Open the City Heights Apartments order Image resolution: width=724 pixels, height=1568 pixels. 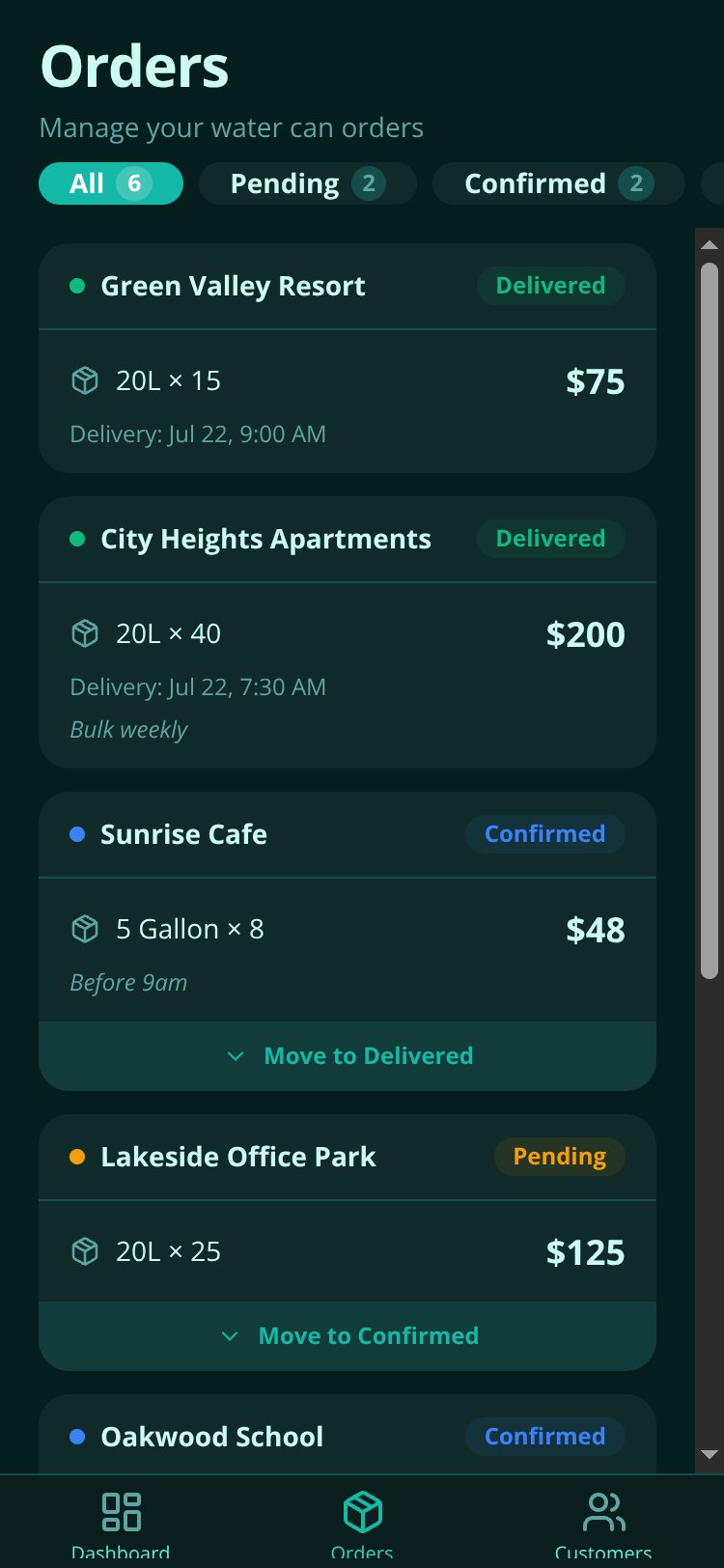[348, 632]
